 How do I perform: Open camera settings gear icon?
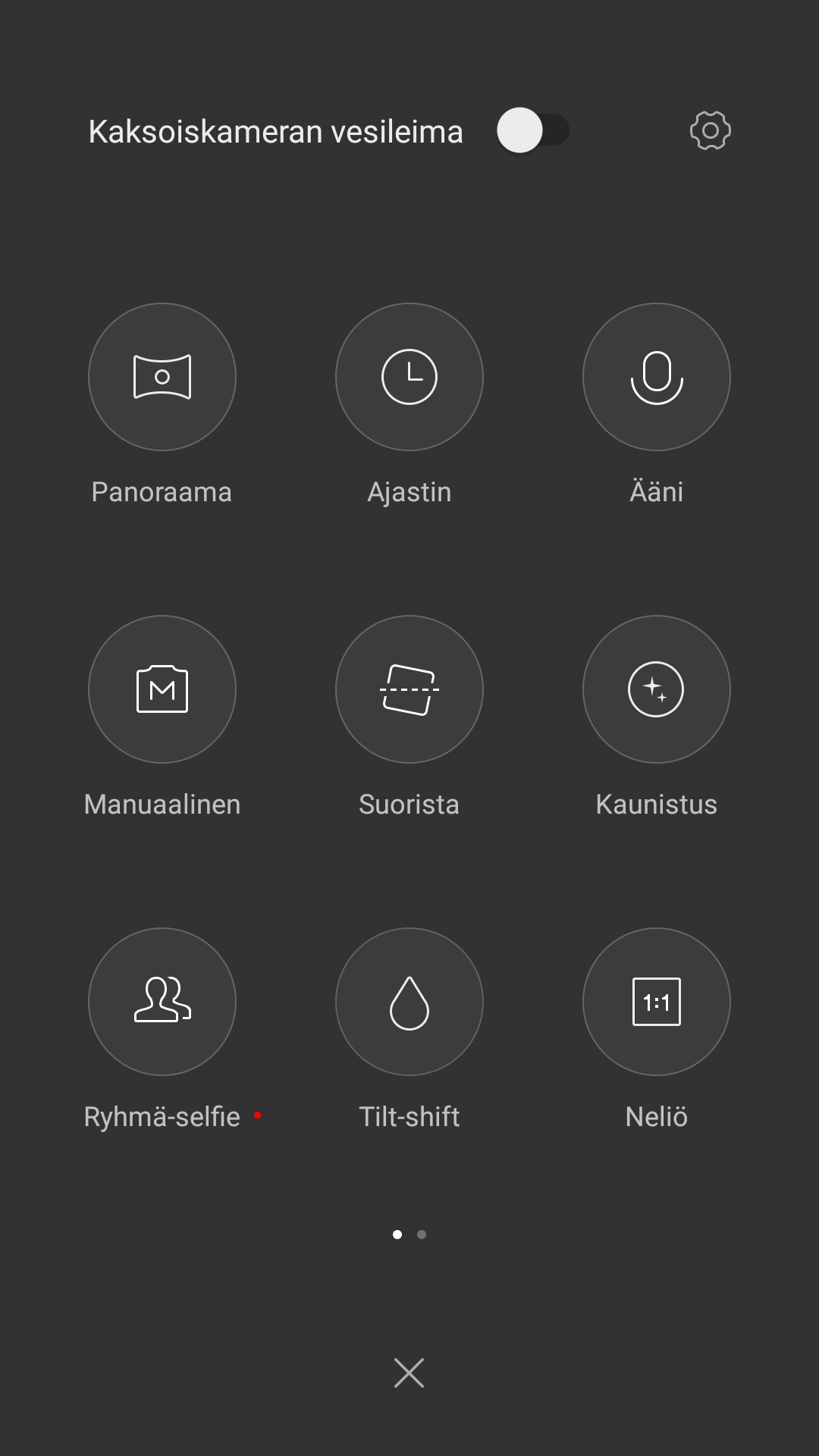click(711, 130)
